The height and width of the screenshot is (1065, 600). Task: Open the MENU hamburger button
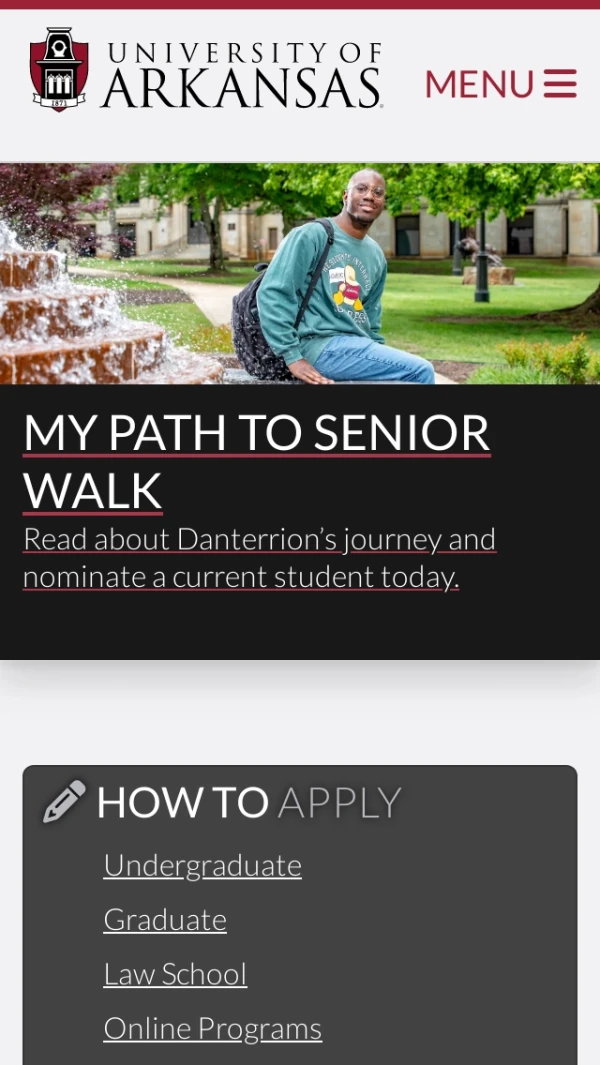pos(501,84)
